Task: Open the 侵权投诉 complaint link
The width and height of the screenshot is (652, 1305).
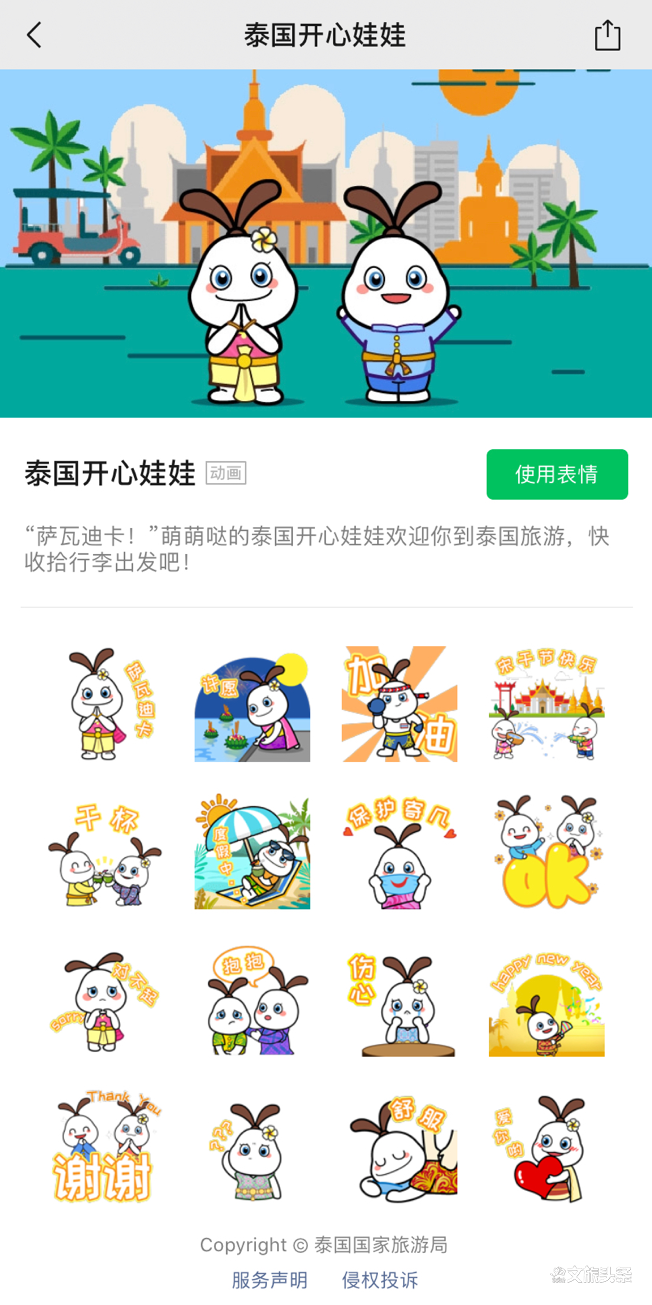Action: [380, 1280]
